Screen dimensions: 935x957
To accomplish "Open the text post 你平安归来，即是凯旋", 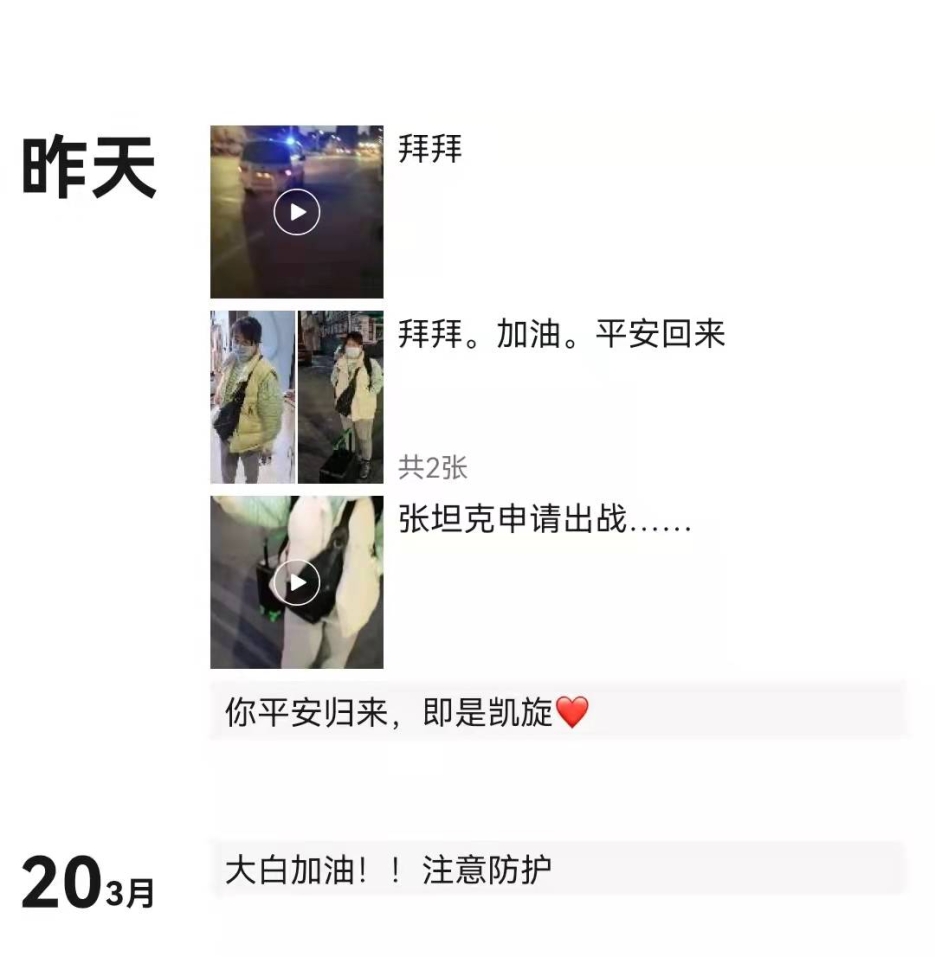I will point(556,712).
